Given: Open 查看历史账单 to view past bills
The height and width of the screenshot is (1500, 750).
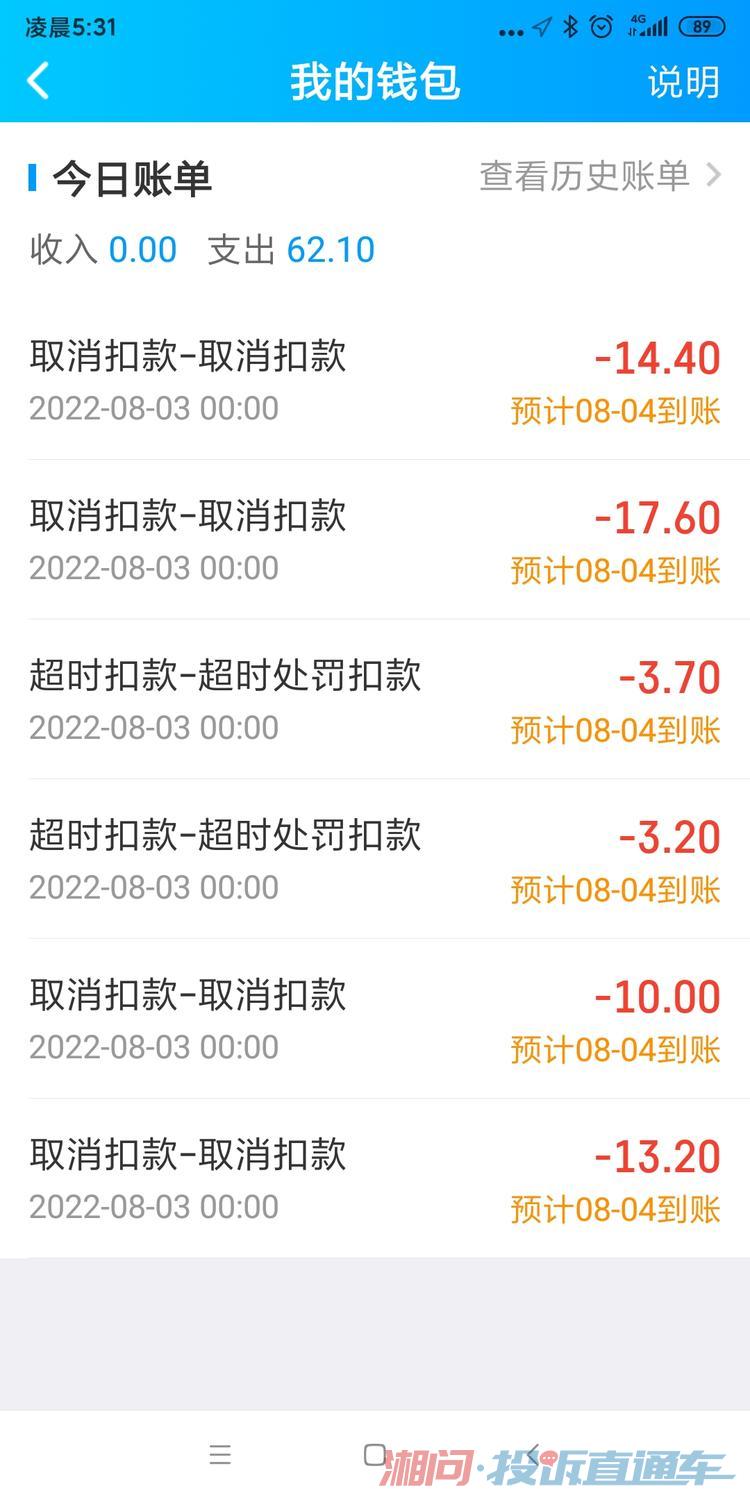Looking at the screenshot, I should pyautogui.click(x=585, y=174).
